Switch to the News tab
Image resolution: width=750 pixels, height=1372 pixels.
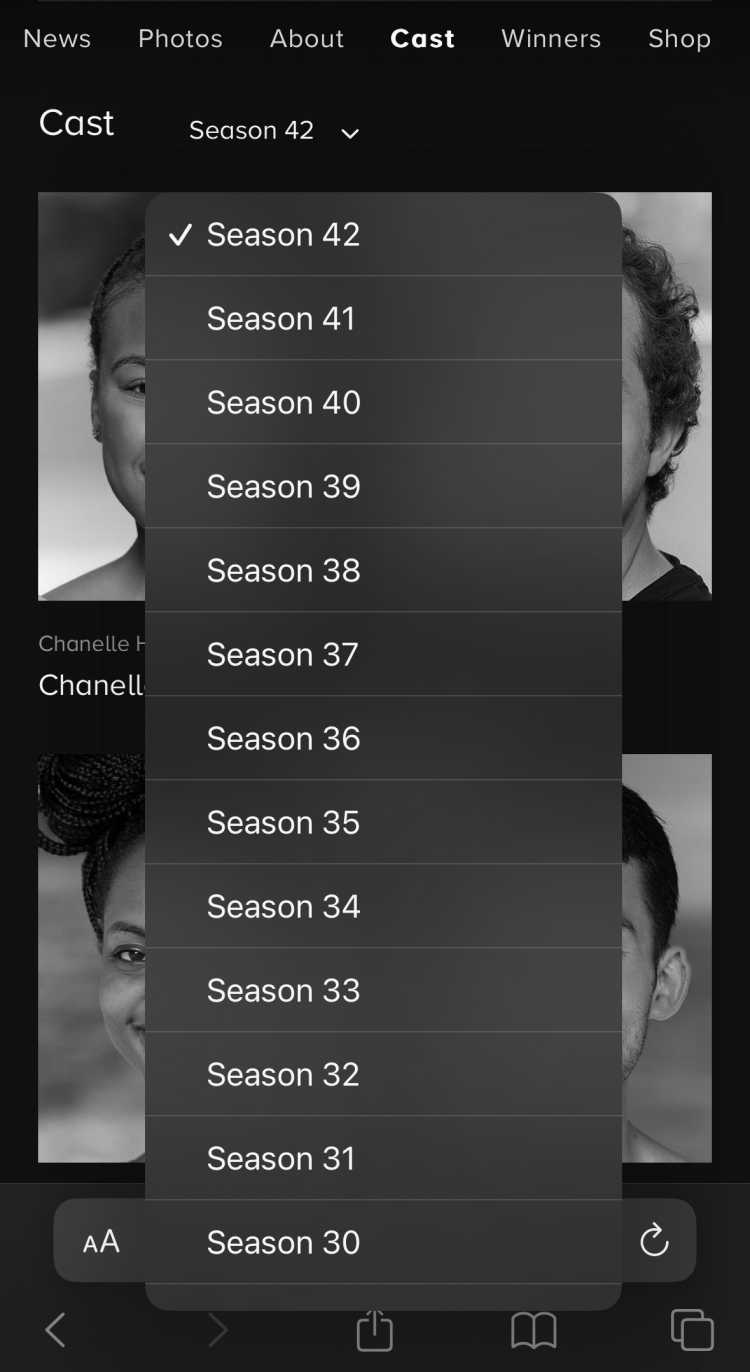point(57,39)
